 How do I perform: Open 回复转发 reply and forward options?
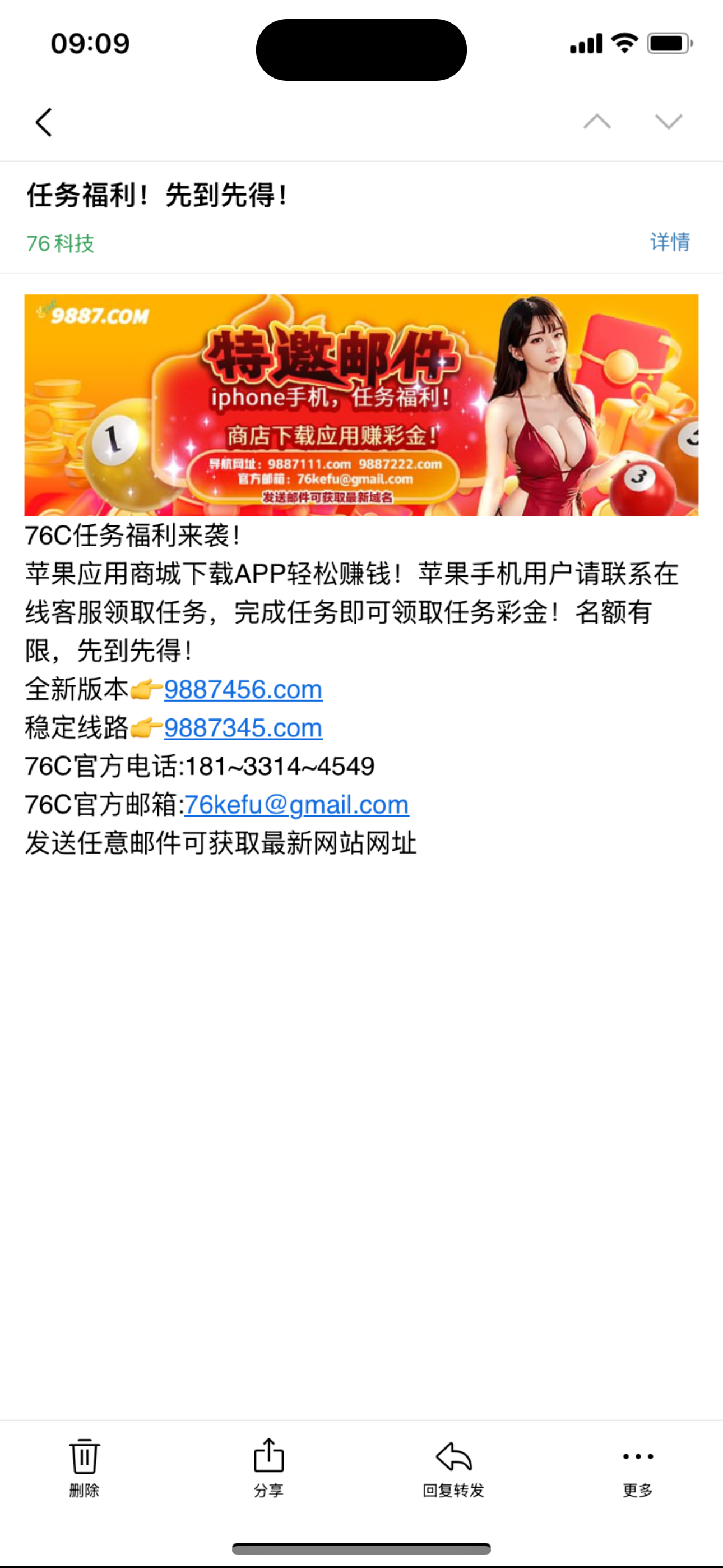pyautogui.click(x=453, y=1468)
